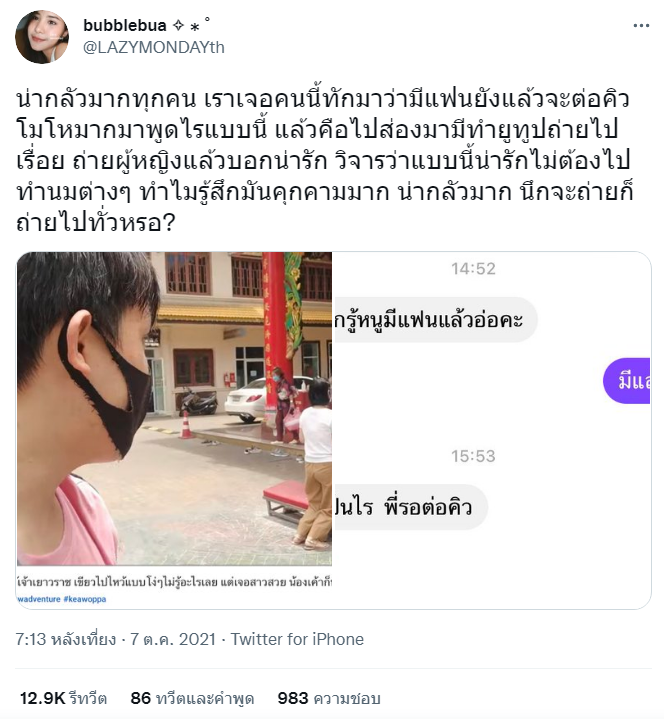
Task: View the 983 likes list
Action: point(328,698)
